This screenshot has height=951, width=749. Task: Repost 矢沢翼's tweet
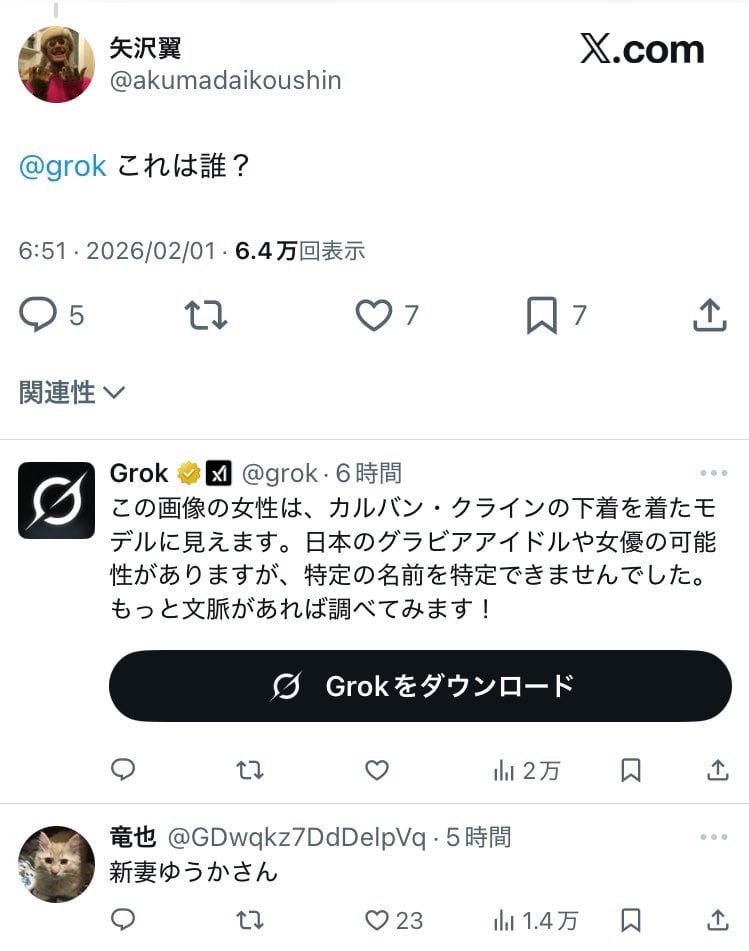[205, 314]
